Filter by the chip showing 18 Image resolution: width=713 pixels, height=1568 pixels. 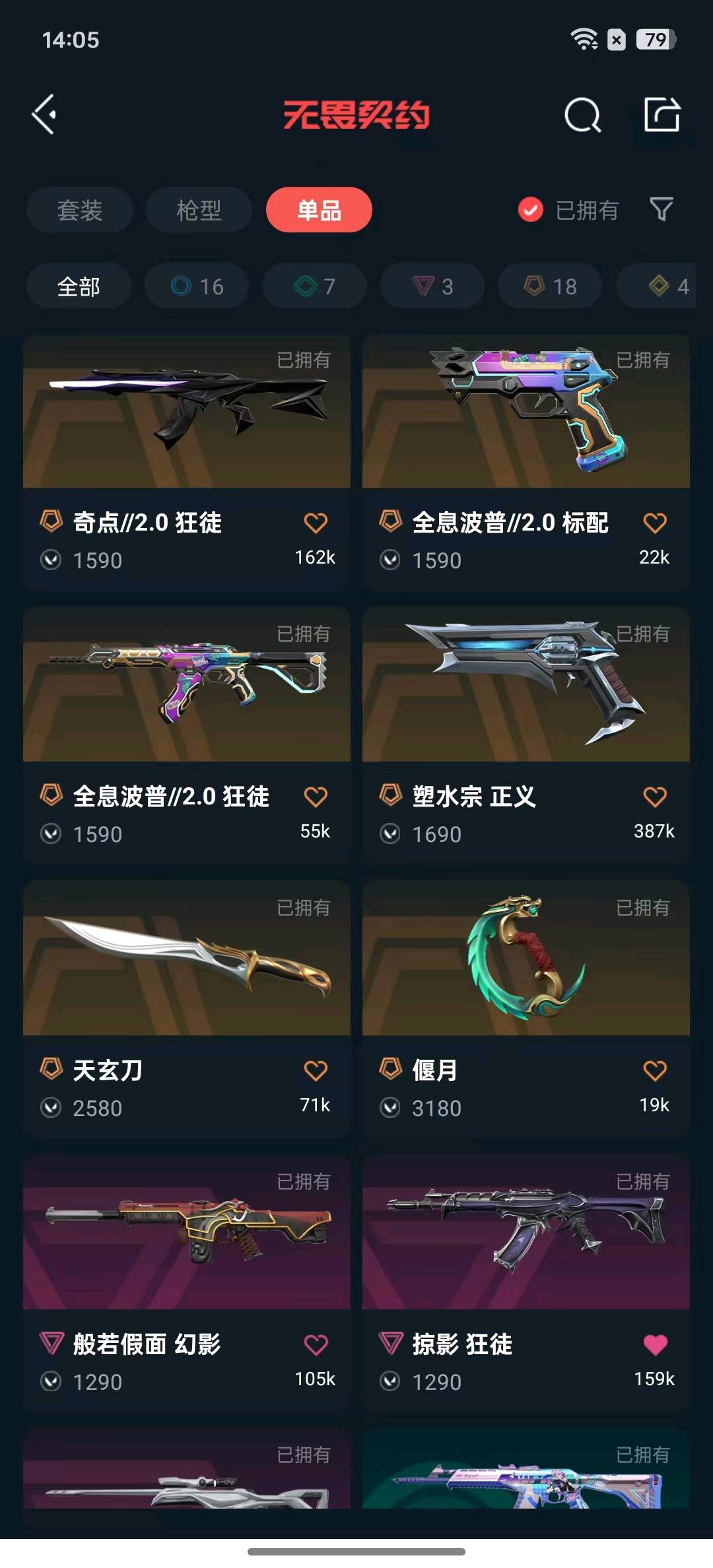pos(550,286)
